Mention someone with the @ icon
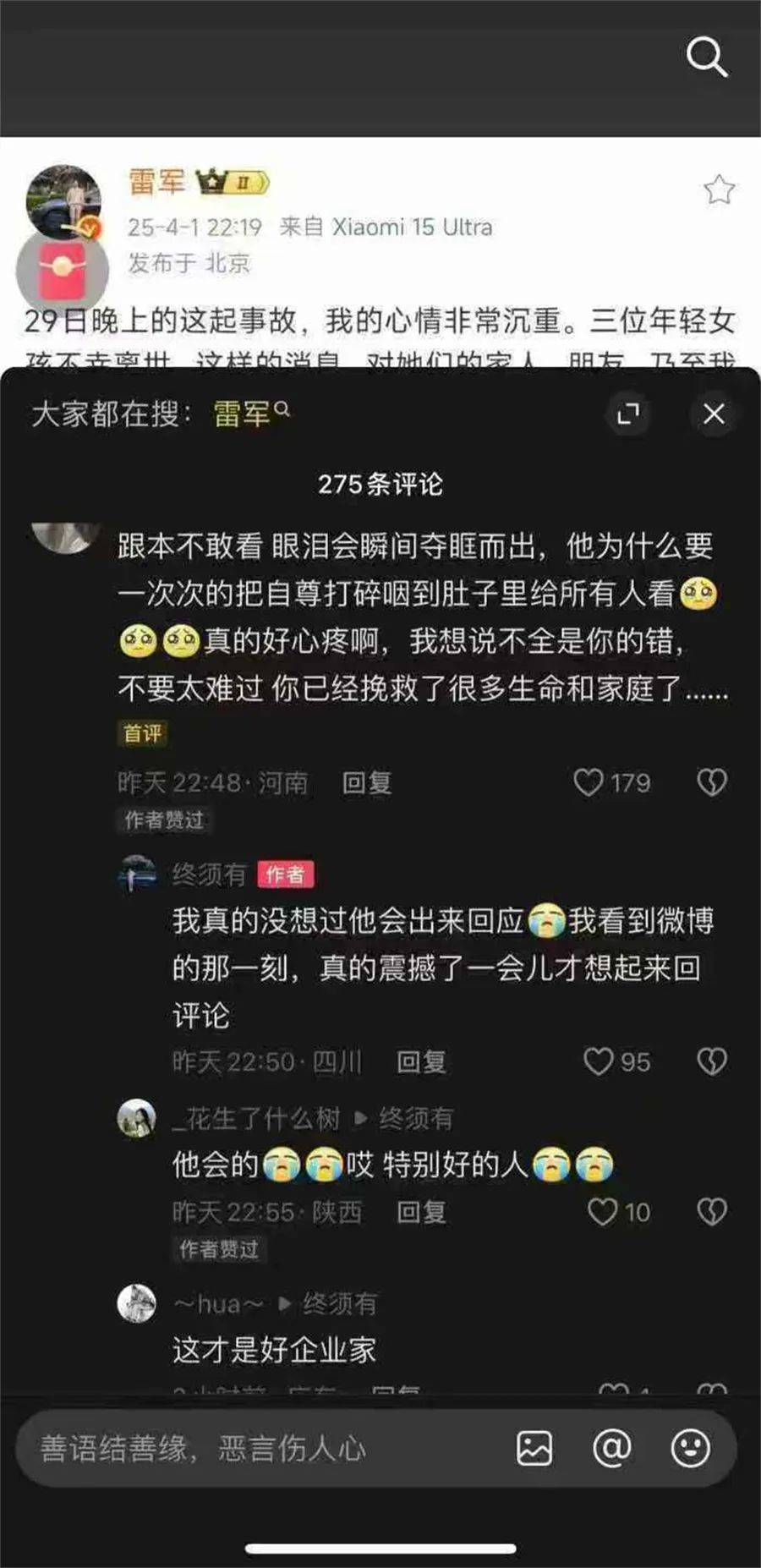The image size is (761, 1568). 612,1449
